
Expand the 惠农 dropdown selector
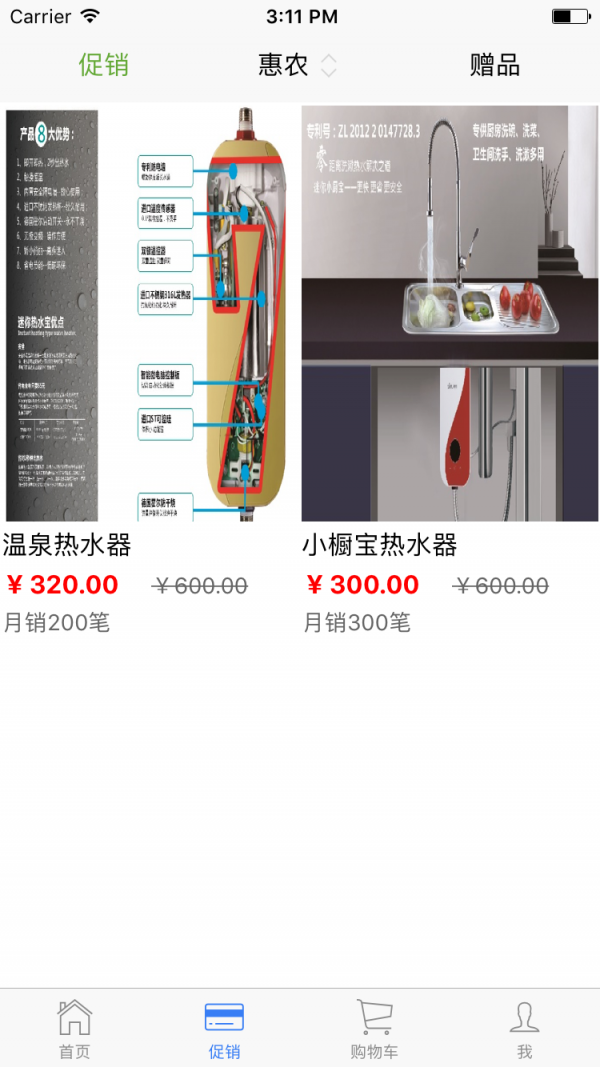point(297,66)
